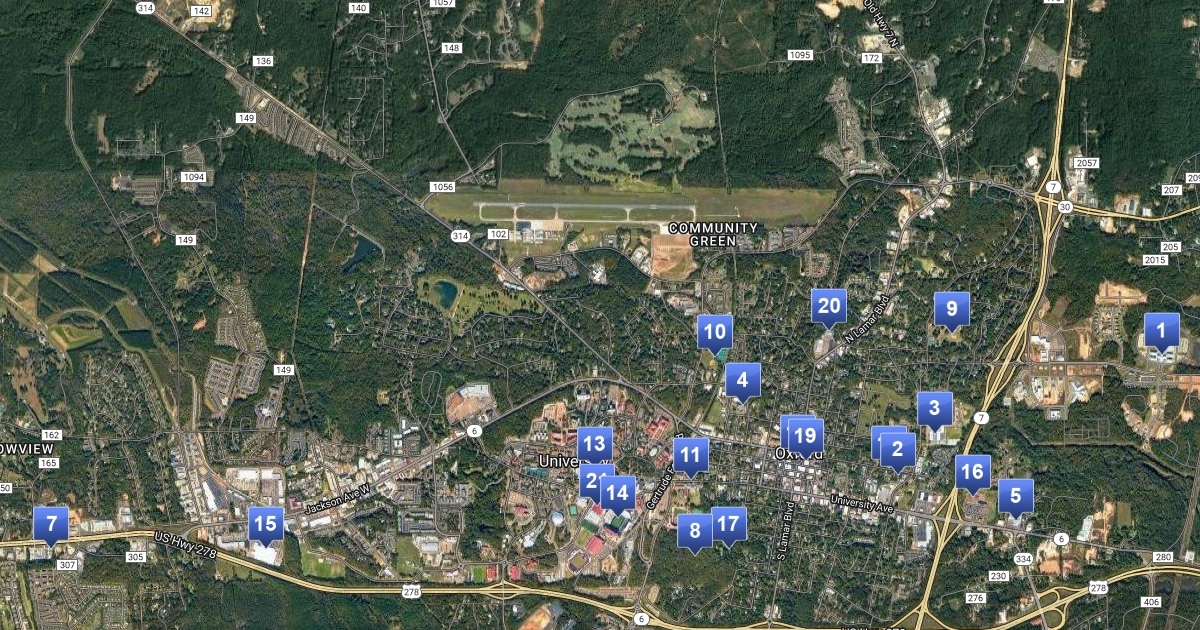Select map marker number 9

(952, 308)
